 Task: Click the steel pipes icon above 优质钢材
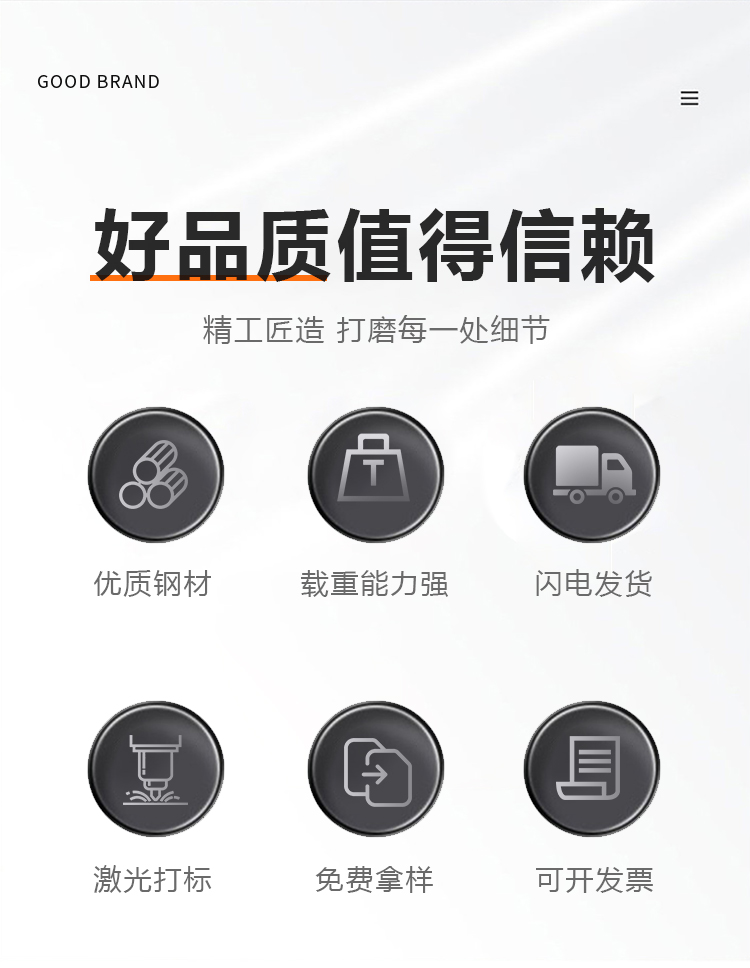pyautogui.click(x=156, y=475)
